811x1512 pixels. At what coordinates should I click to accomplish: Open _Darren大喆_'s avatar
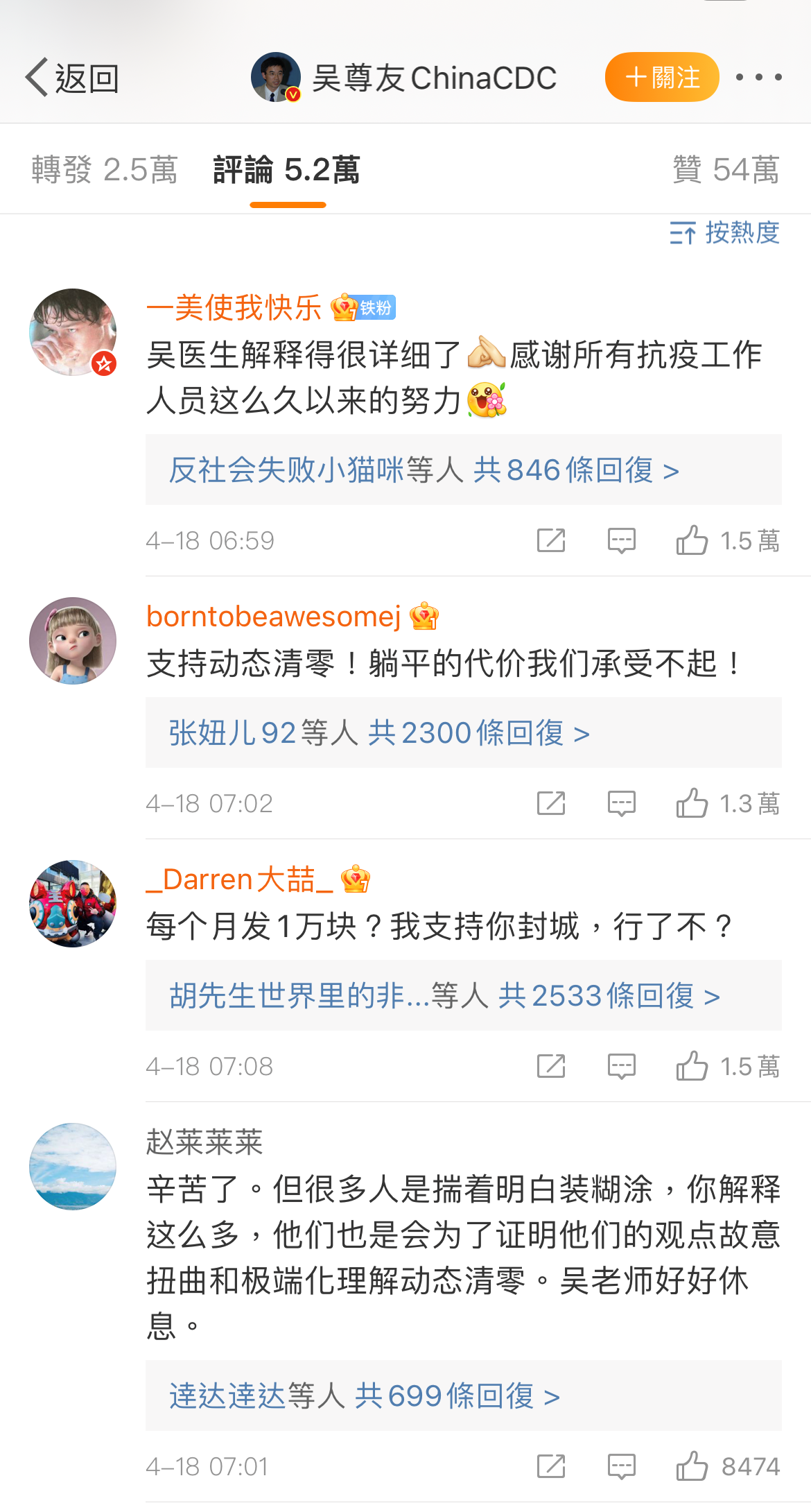(x=73, y=904)
